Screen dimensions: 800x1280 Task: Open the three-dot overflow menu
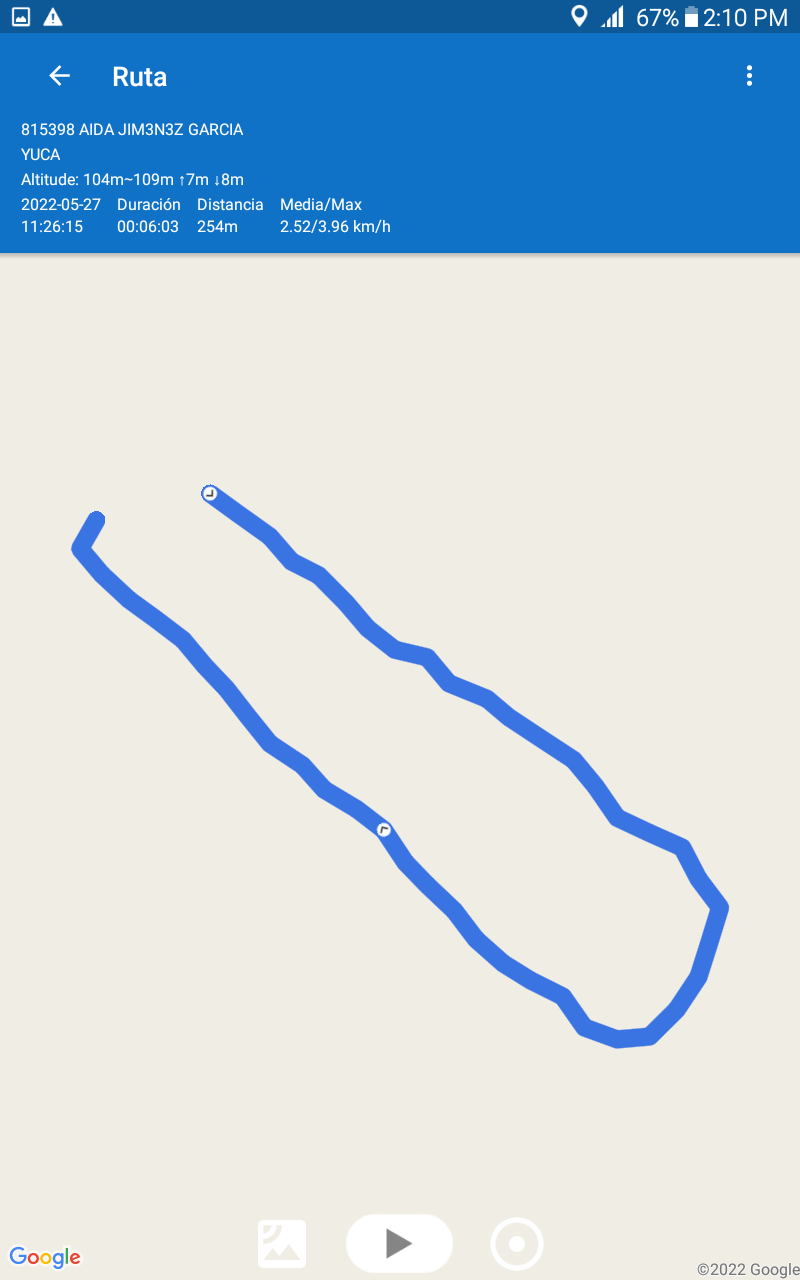(x=749, y=76)
